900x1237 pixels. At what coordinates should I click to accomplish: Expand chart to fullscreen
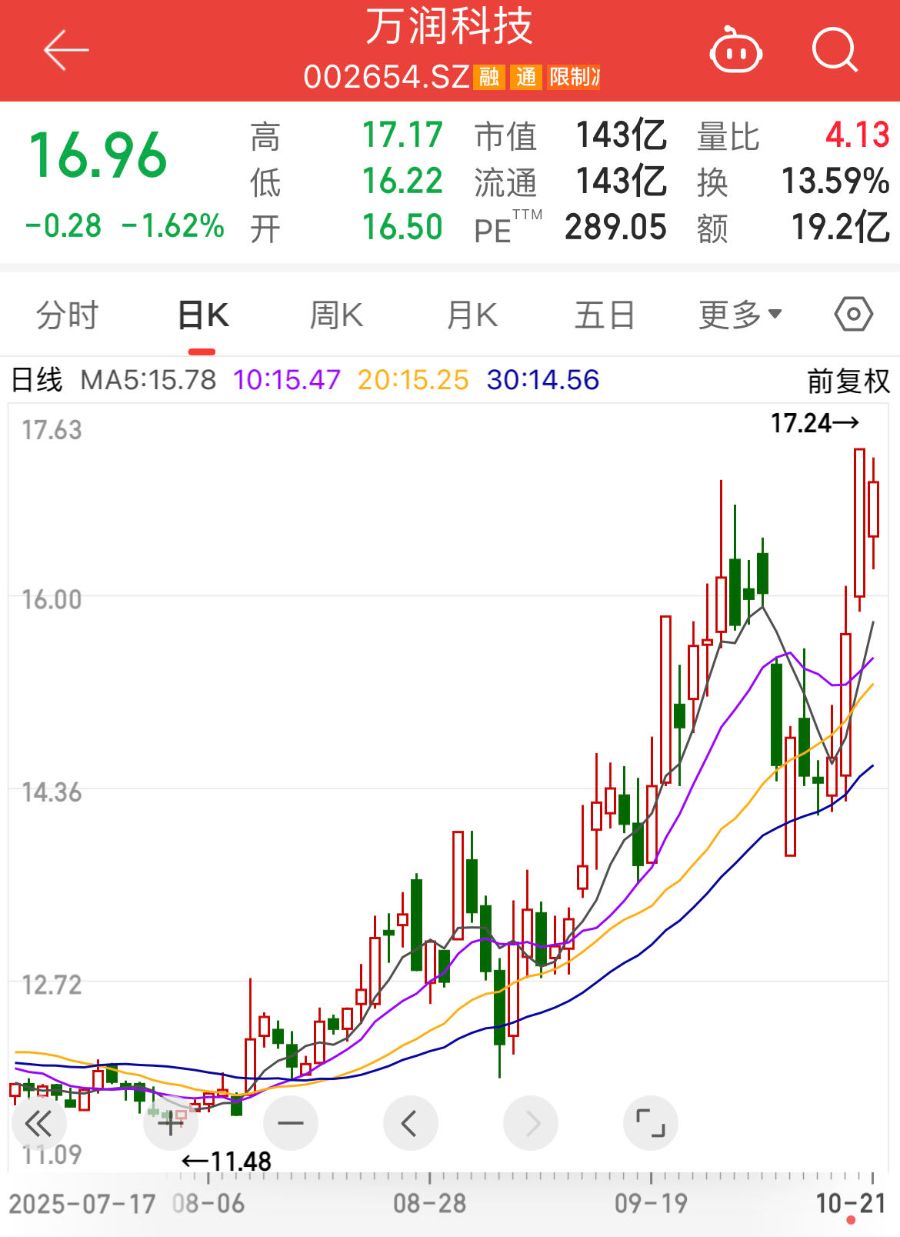[650, 1124]
